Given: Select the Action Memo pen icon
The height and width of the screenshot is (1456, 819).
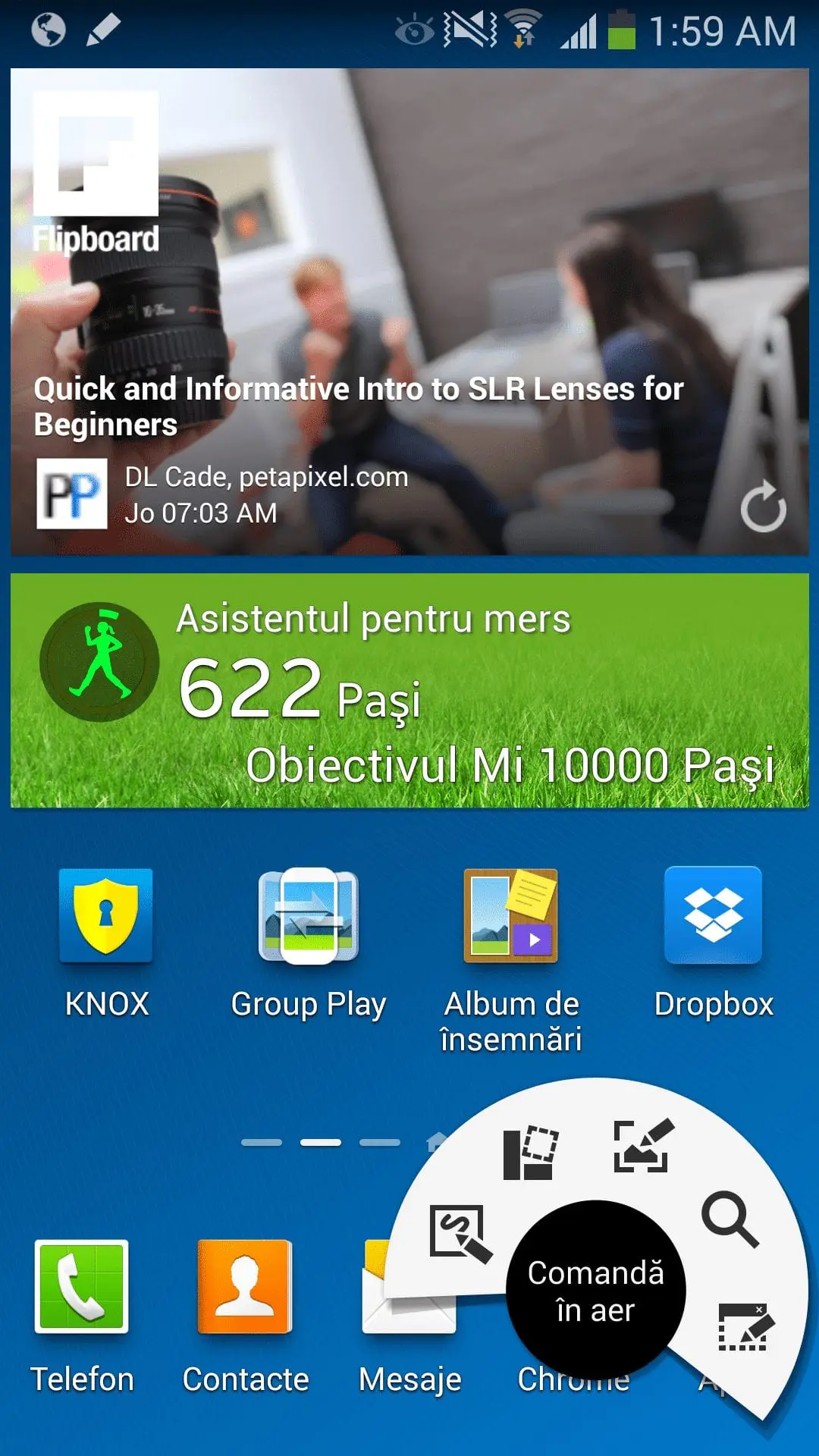Looking at the screenshot, I should (x=460, y=1233).
